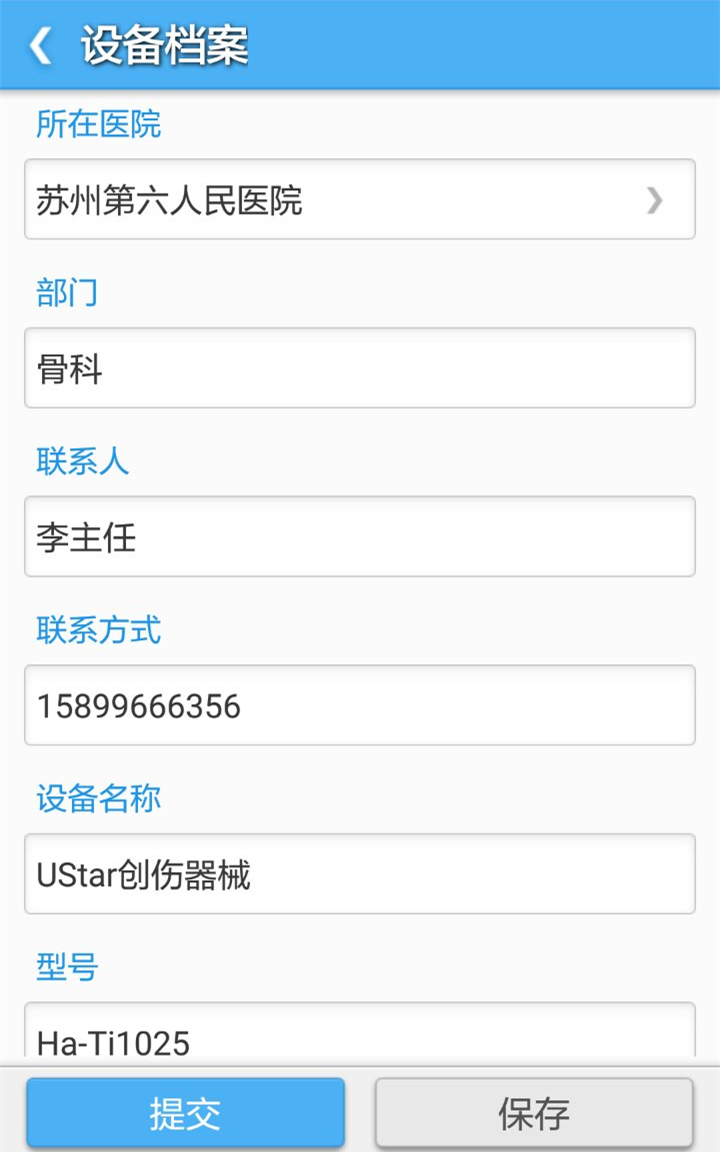720x1152 pixels.
Task: Save the device record with 保存
Action: click(x=534, y=1112)
